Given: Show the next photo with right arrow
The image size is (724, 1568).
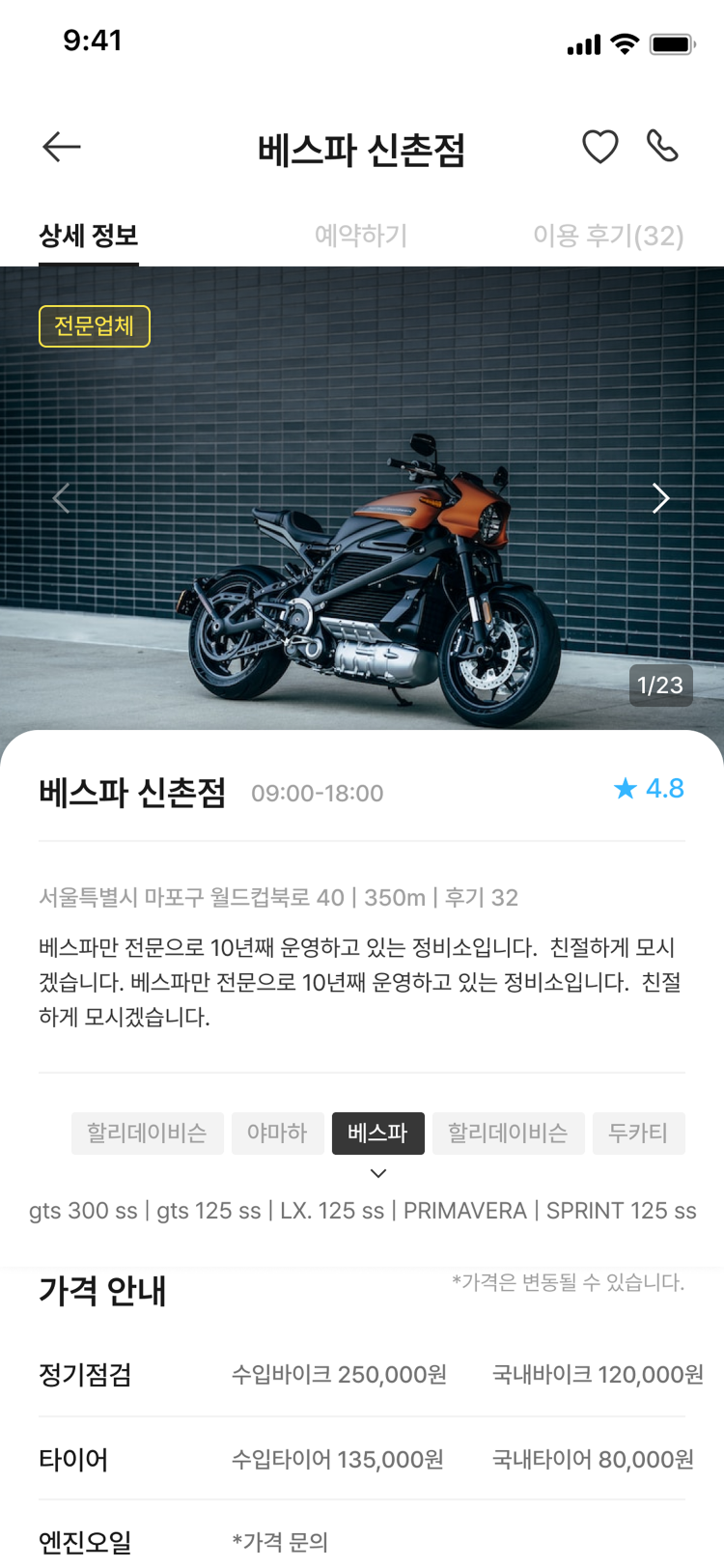Looking at the screenshot, I should pos(660,498).
